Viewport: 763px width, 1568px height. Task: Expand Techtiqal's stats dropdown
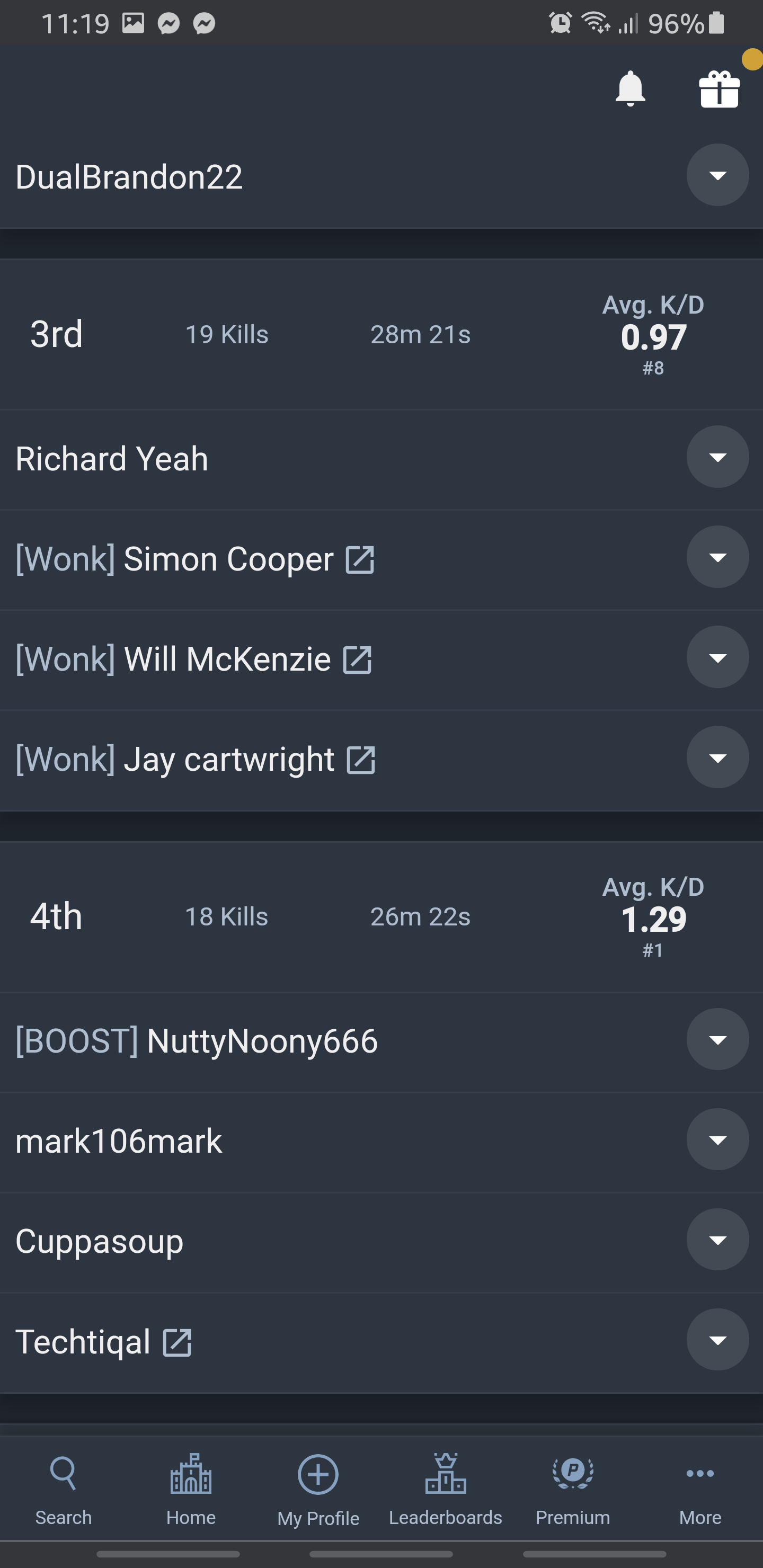717,1340
